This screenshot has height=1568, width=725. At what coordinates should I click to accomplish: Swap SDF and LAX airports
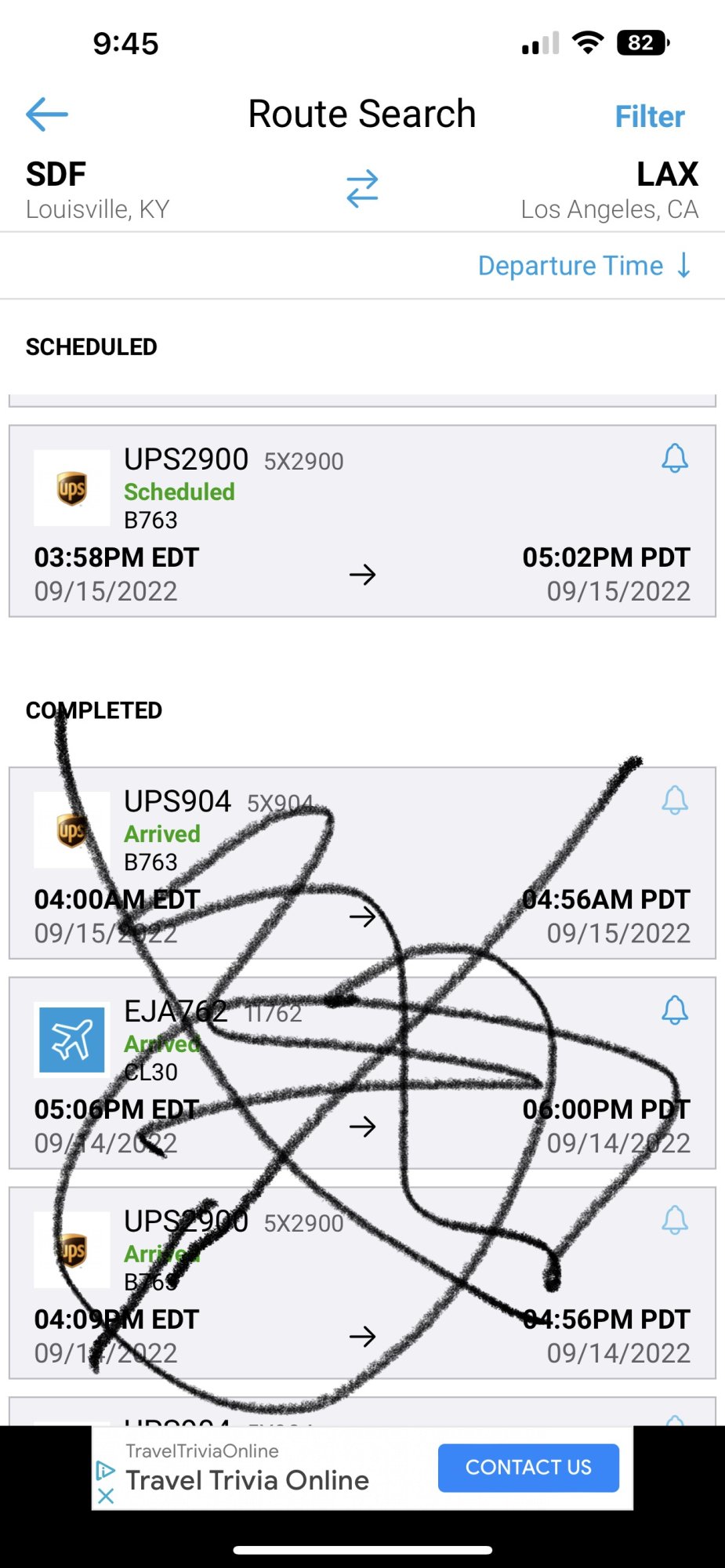coord(362,189)
